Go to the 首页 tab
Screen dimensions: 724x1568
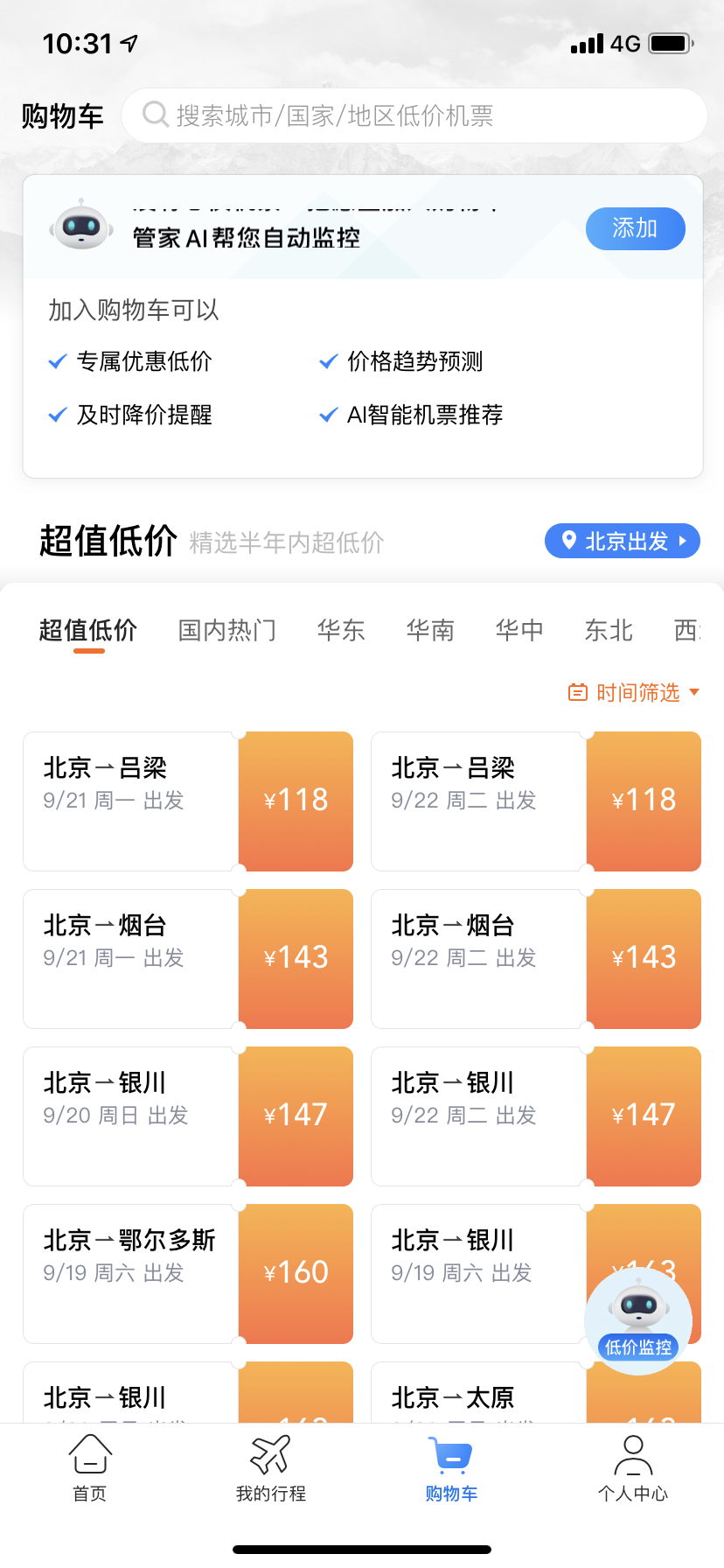click(x=90, y=1468)
